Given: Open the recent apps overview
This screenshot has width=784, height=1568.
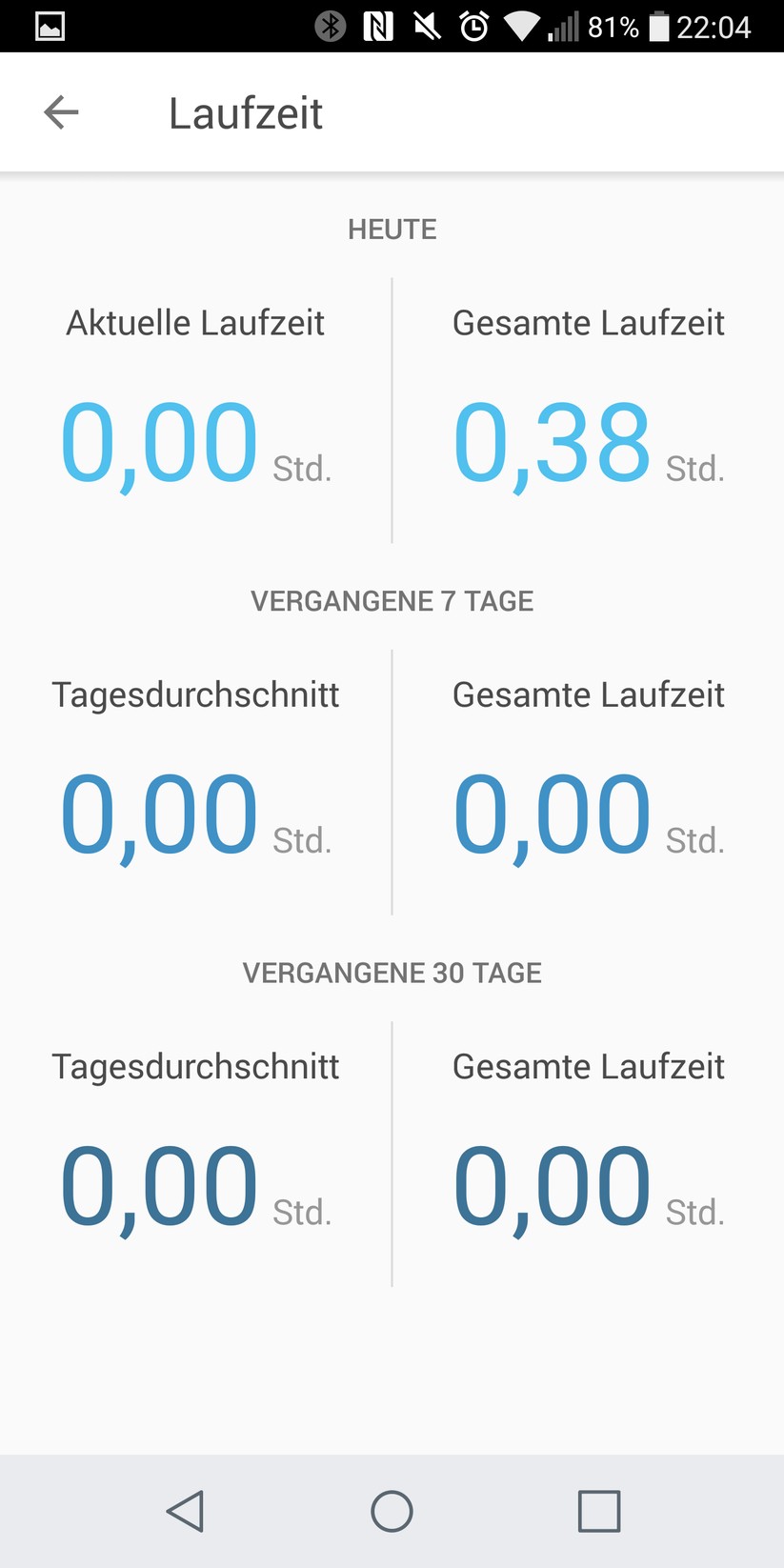Looking at the screenshot, I should point(599,1511).
